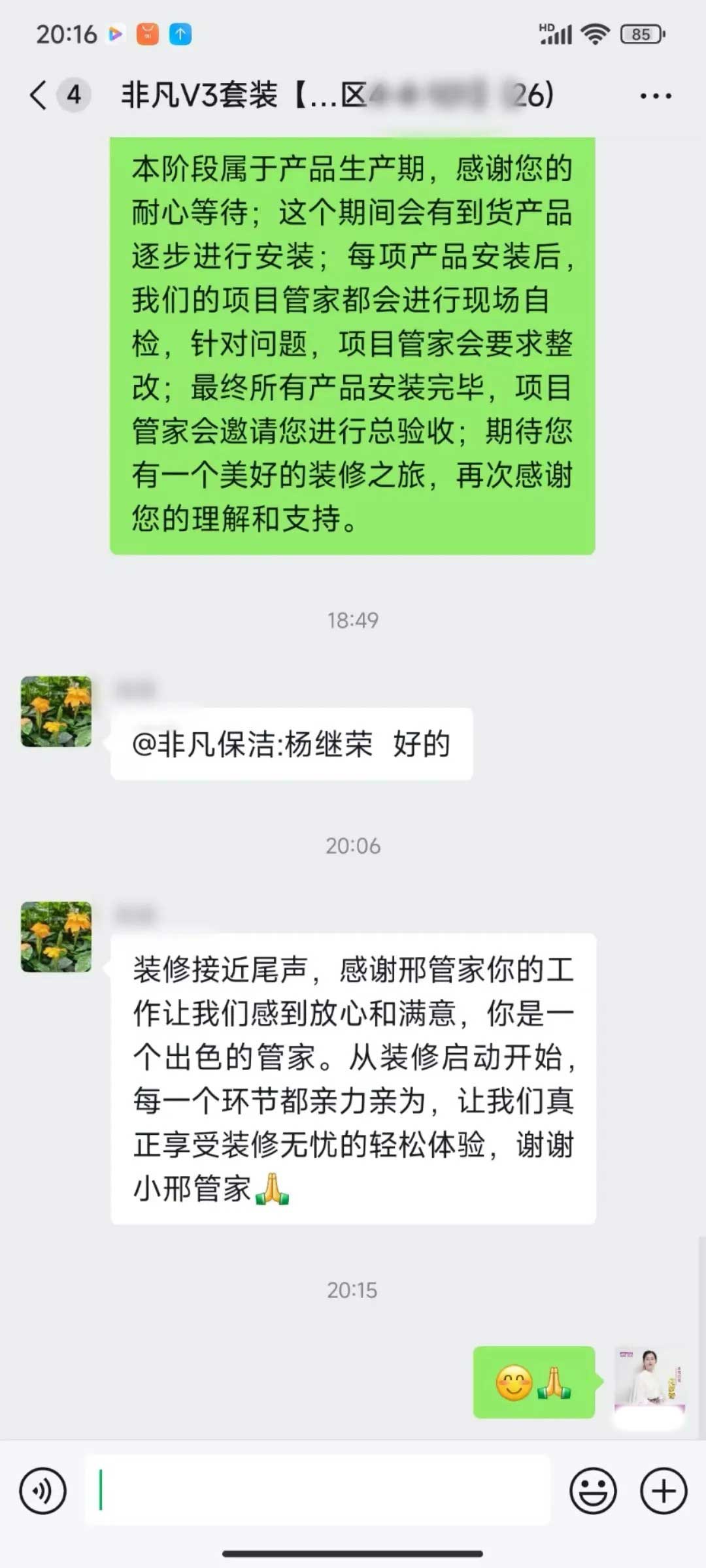Screen dimensions: 706x1568
Task: Tap the message input field
Action: pos(318,1491)
